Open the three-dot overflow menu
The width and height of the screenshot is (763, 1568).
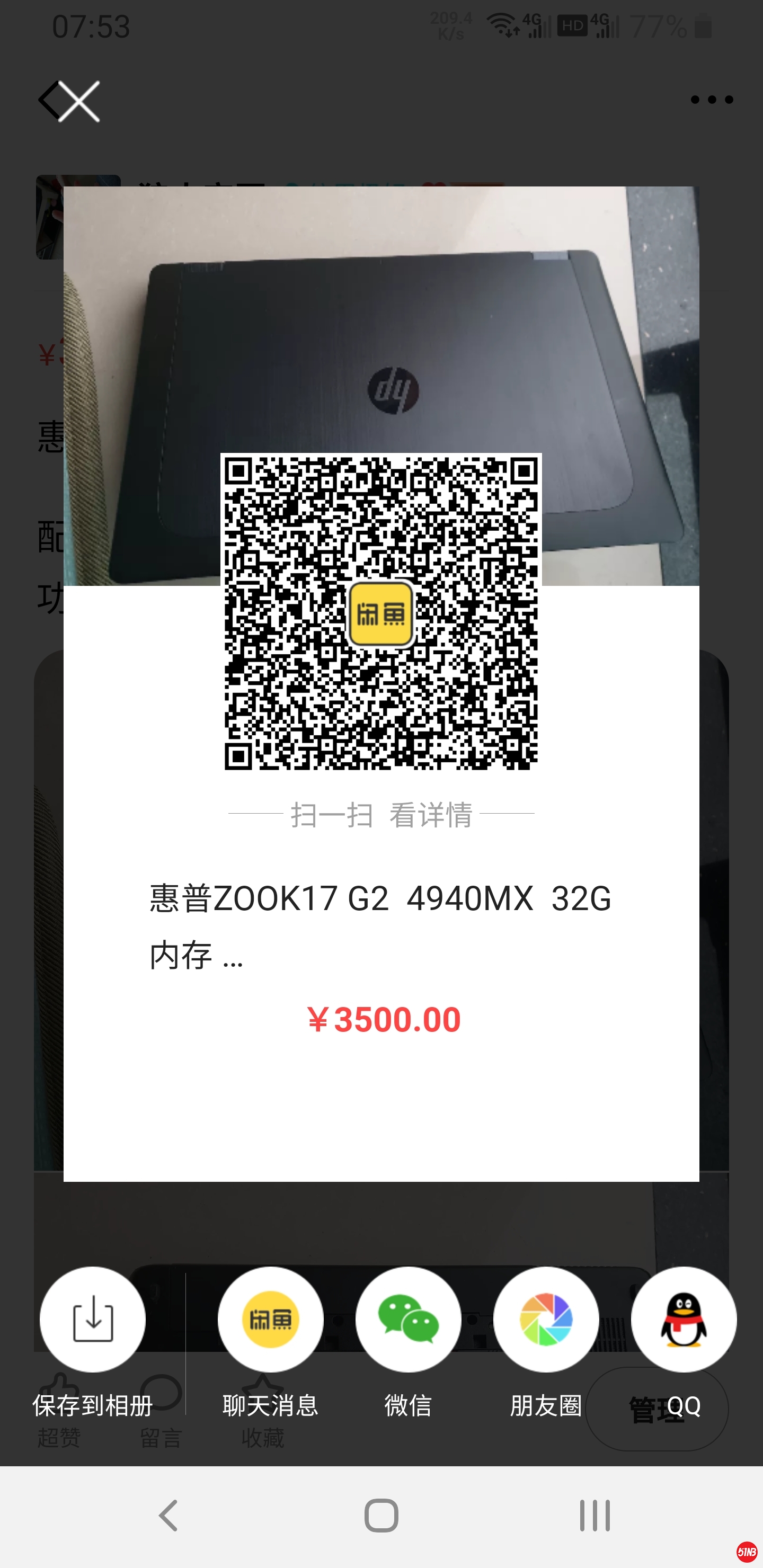pyautogui.click(x=711, y=100)
